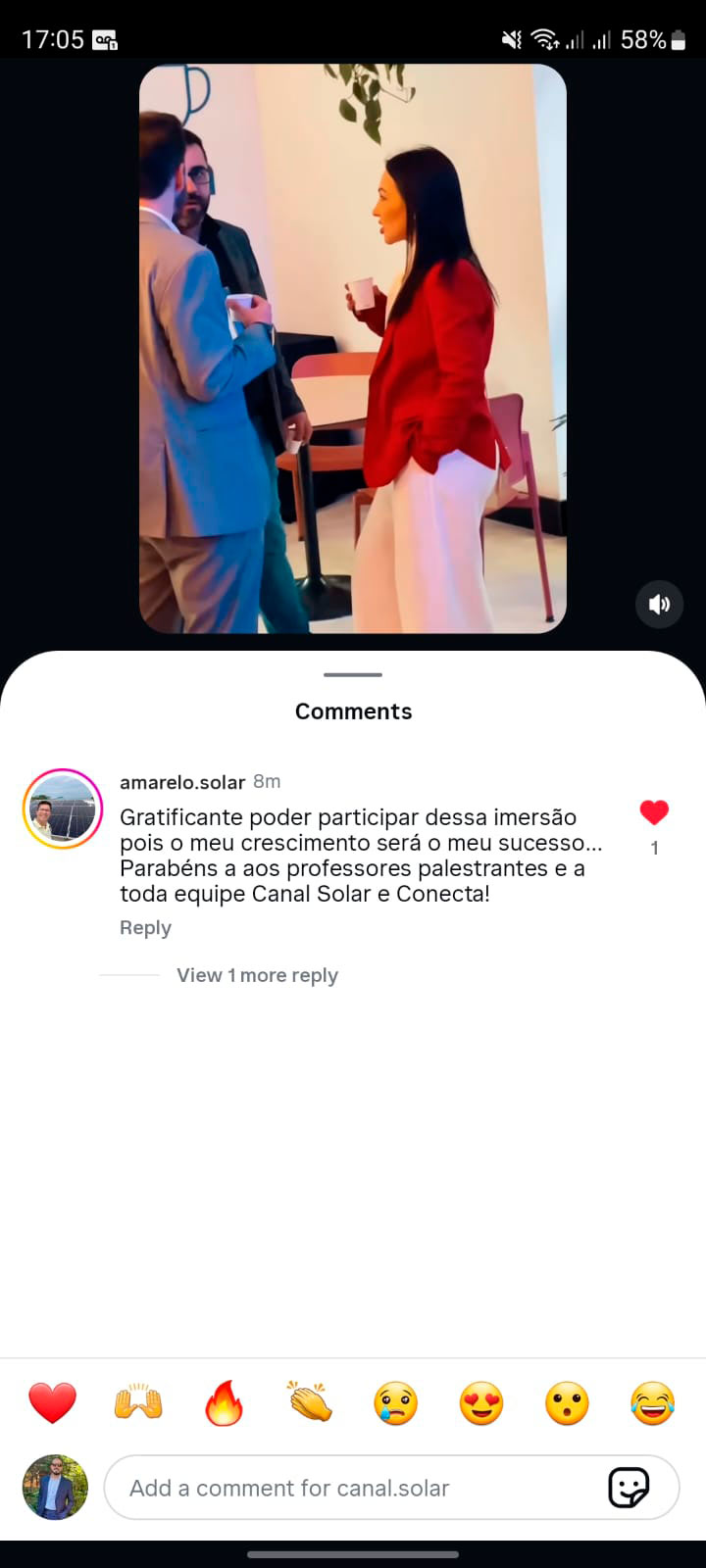Tap the like count under the heart
This screenshot has height=1568, width=706.
[x=654, y=848]
